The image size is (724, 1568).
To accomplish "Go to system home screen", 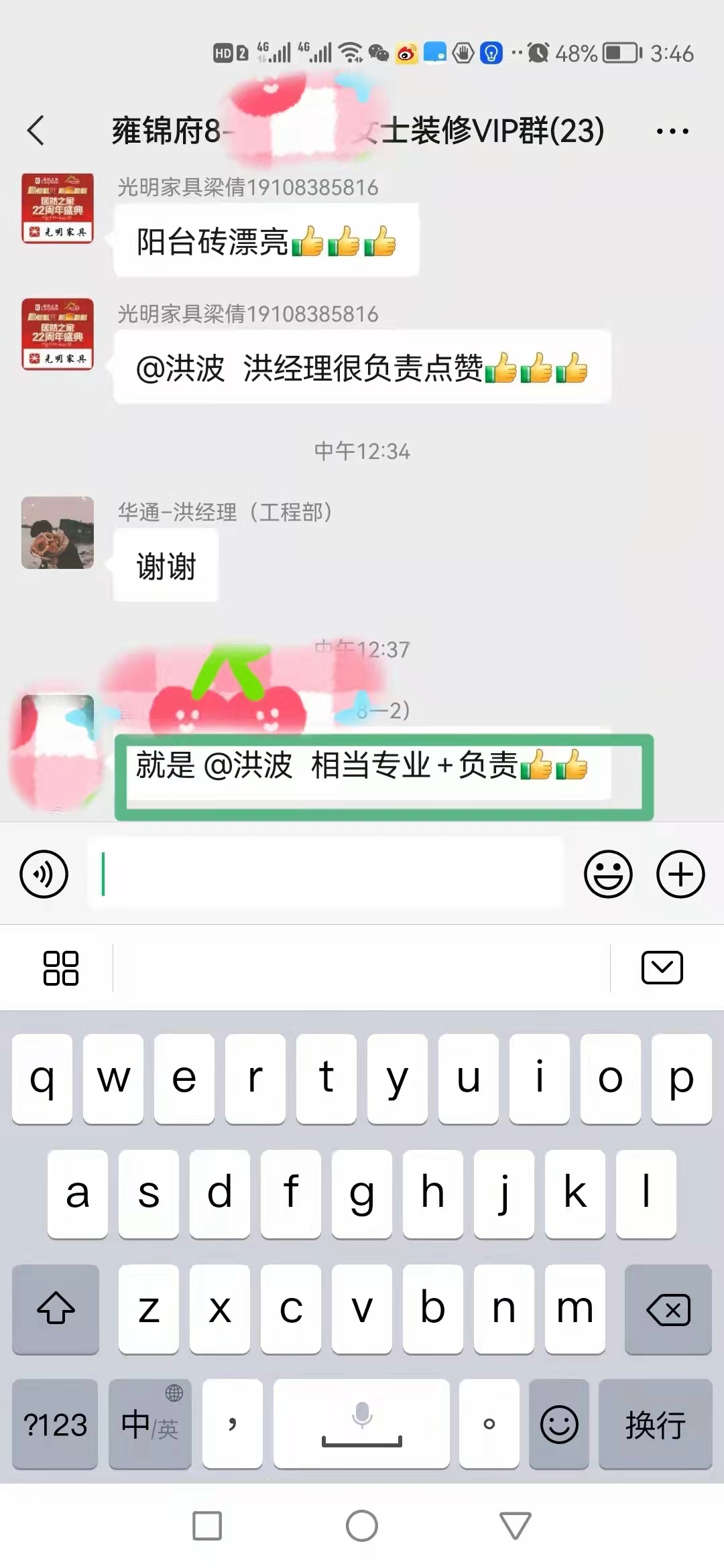I will click(362, 1526).
